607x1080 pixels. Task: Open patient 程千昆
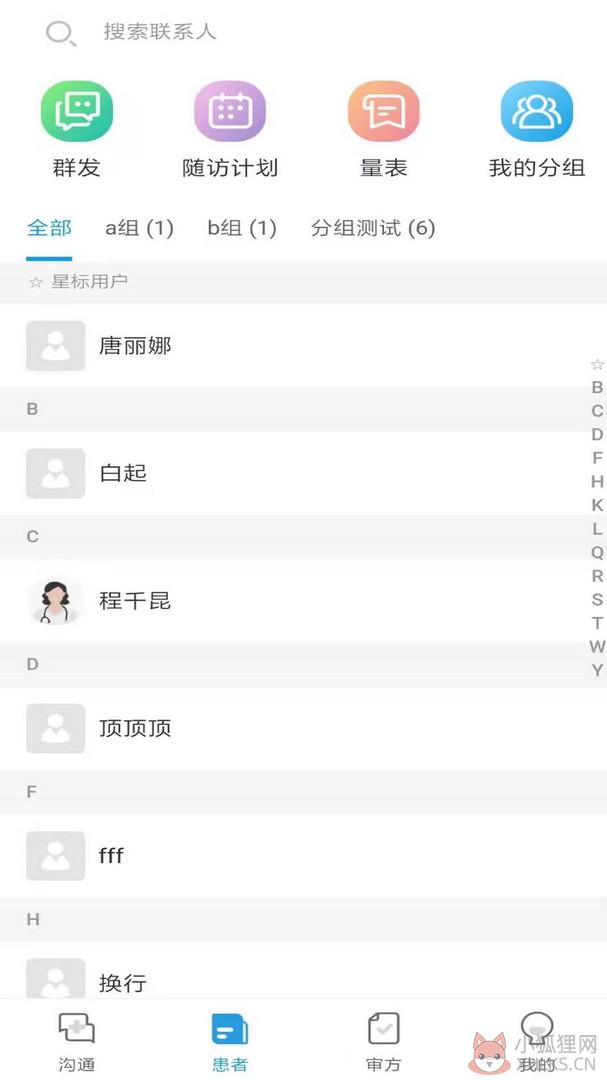[x=303, y=601]
